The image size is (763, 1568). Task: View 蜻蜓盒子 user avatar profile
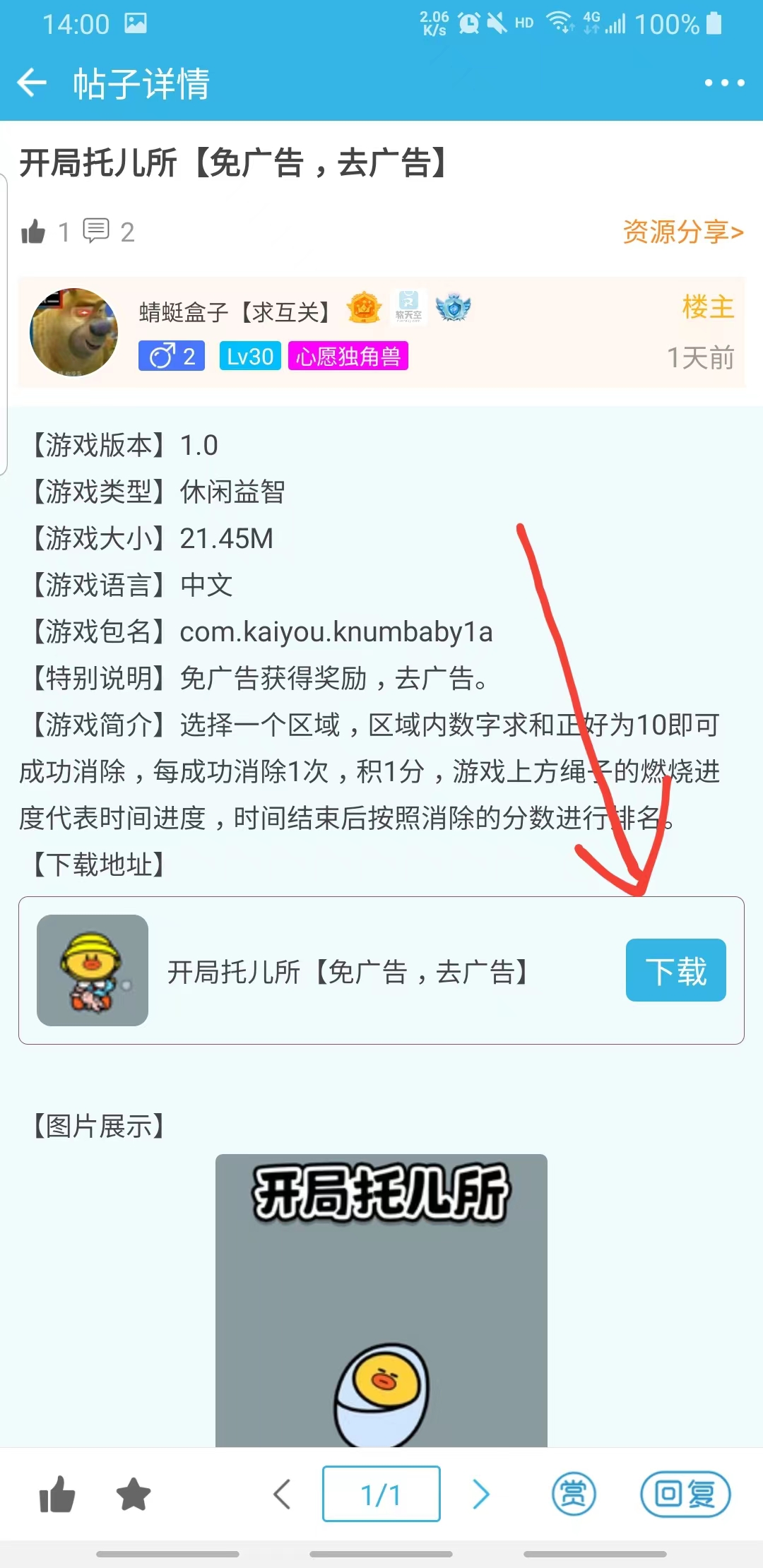pos(74,332)
